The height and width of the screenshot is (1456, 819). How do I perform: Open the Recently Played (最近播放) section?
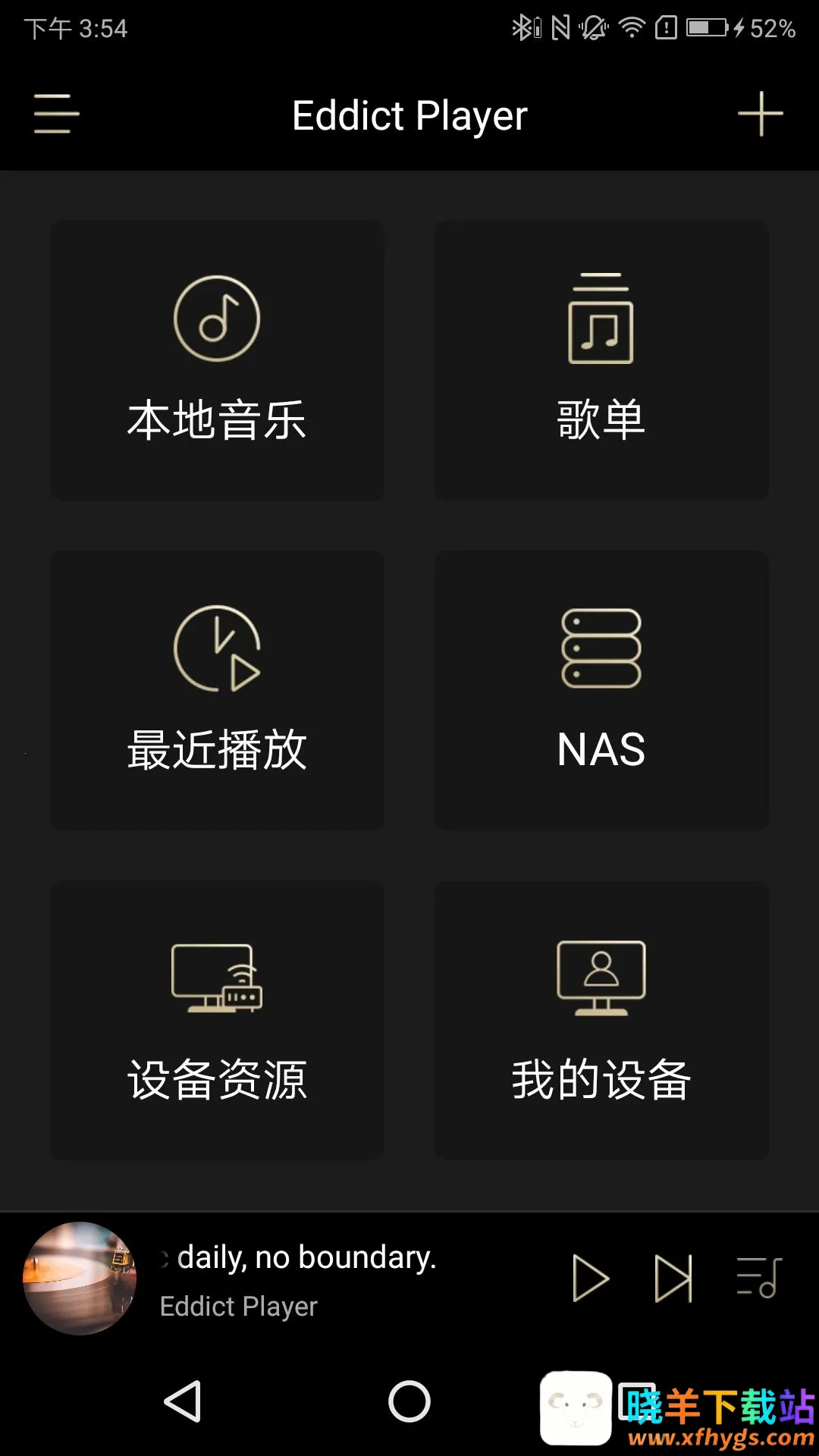pos(217,689)
